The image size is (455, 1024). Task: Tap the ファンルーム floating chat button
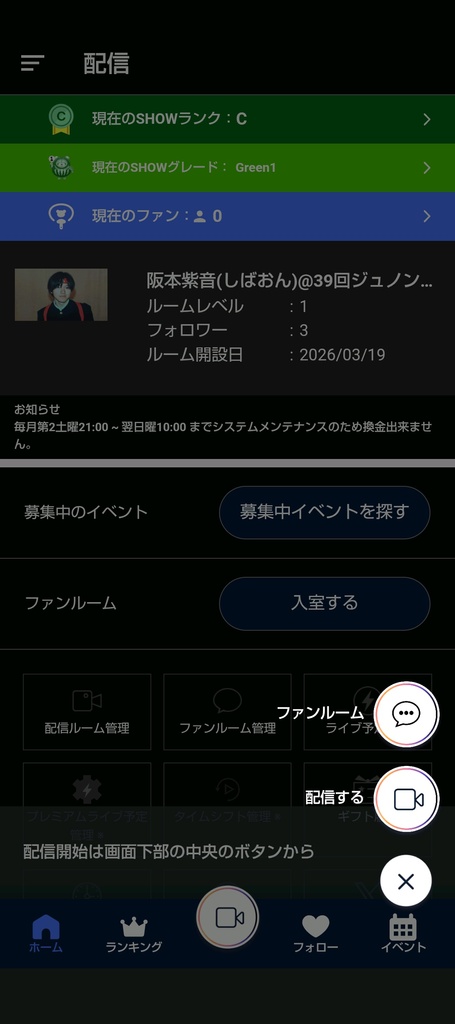[x=406, y=714]
